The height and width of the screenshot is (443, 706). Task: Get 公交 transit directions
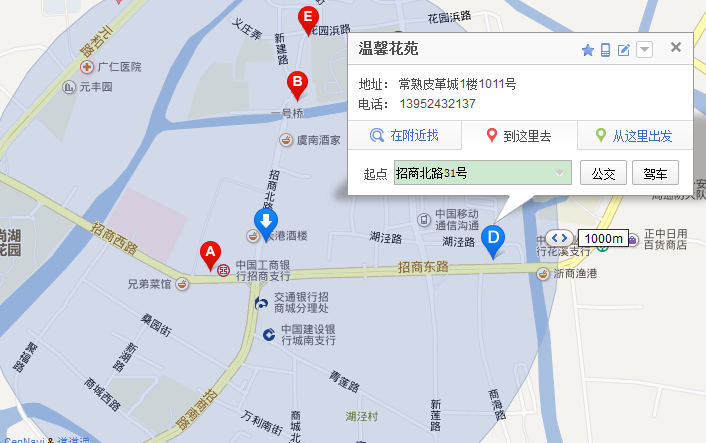click(x=603, y=173)
